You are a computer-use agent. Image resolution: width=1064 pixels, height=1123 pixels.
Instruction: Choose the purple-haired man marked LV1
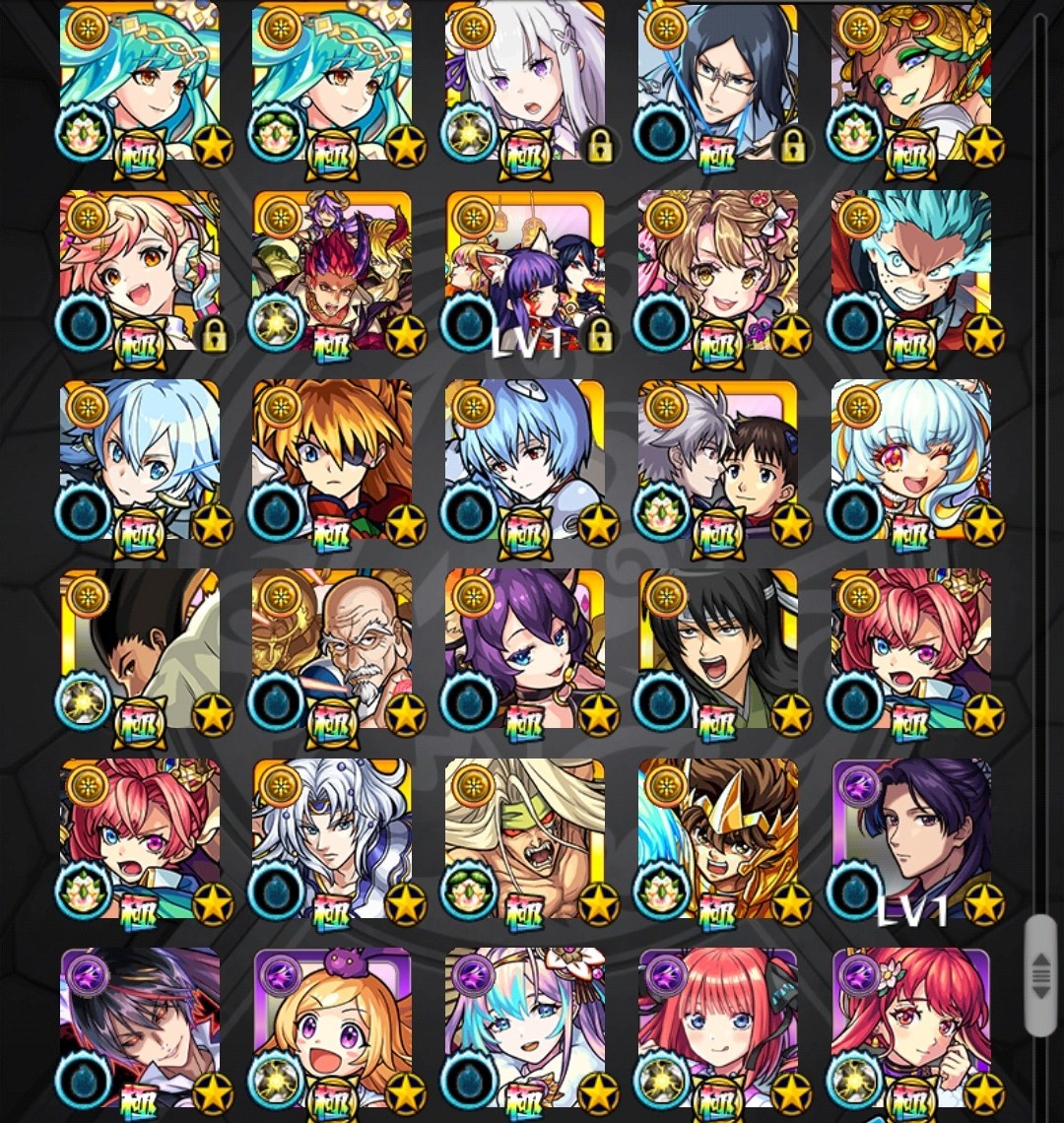[x=911, y=838]
